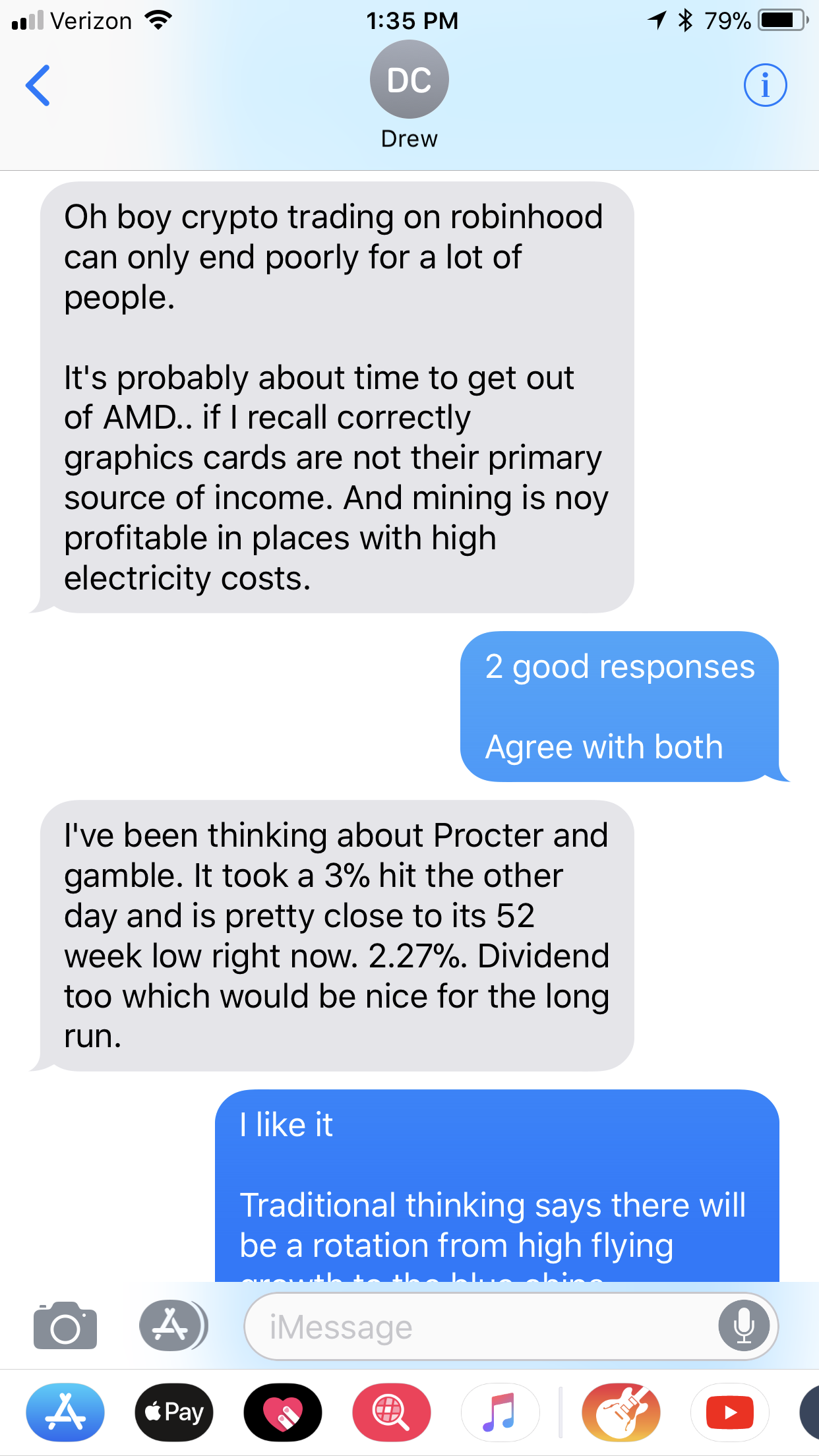Open the GarageBand guitar app
The image size is (819, 1456).
pos(621,1412)
